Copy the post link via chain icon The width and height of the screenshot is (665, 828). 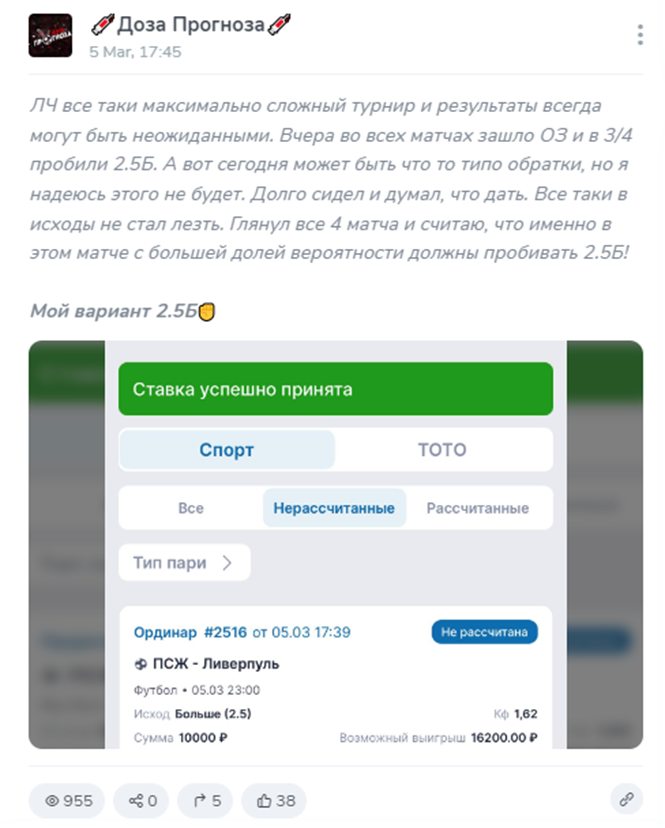pos(626,800)
